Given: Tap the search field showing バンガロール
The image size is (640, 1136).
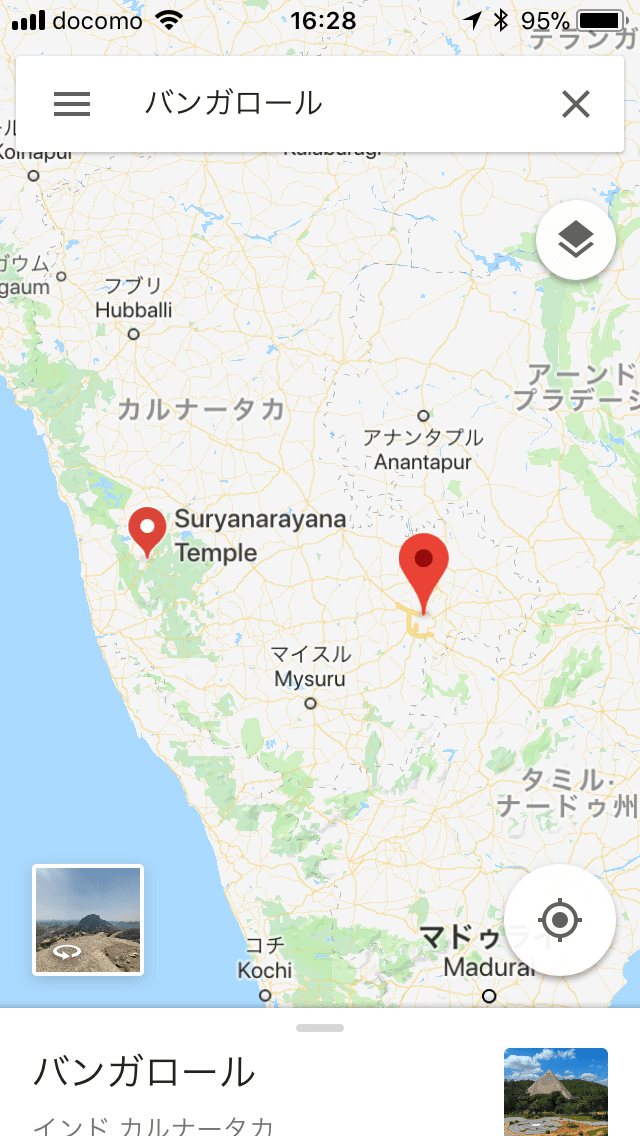Looking at the screenshot, I should [x=320, y=104].
